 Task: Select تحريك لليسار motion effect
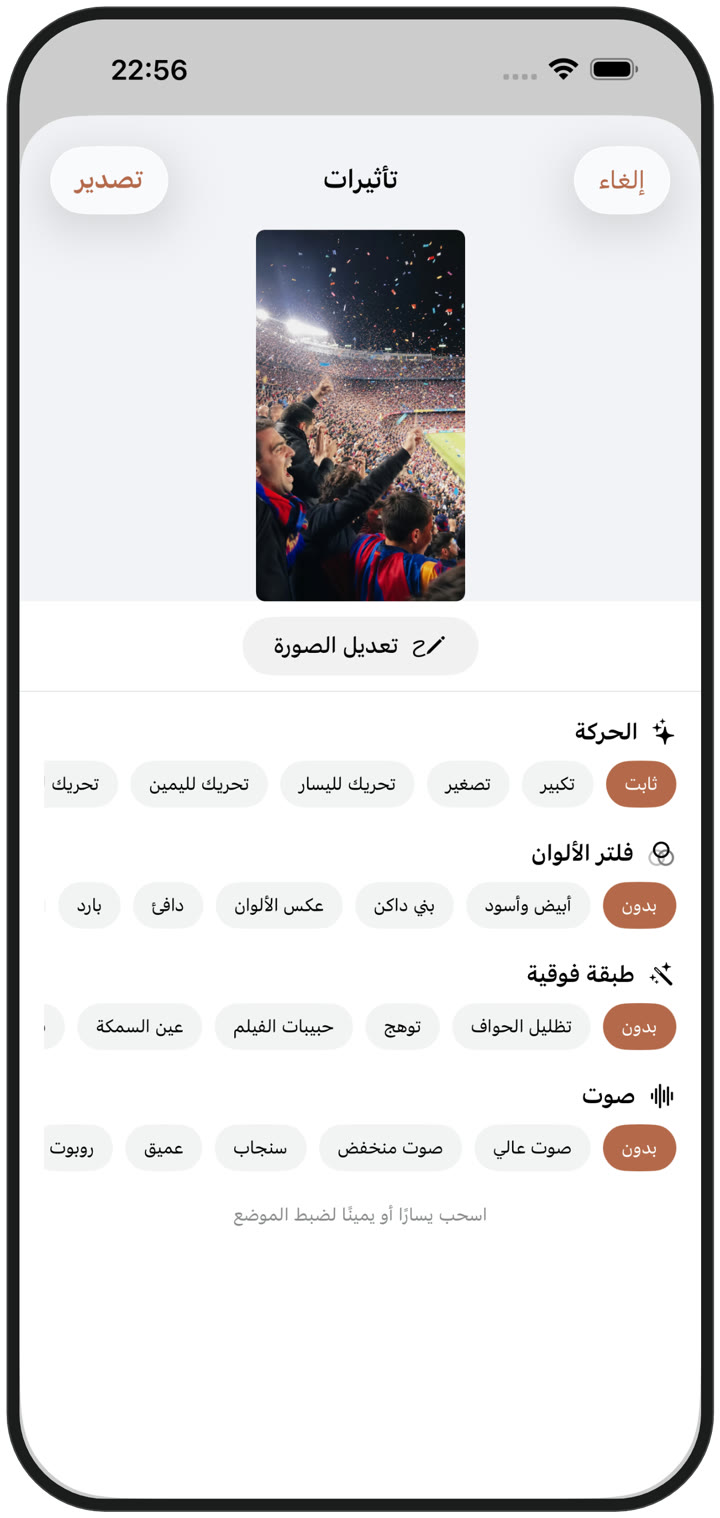pos(347,784)
